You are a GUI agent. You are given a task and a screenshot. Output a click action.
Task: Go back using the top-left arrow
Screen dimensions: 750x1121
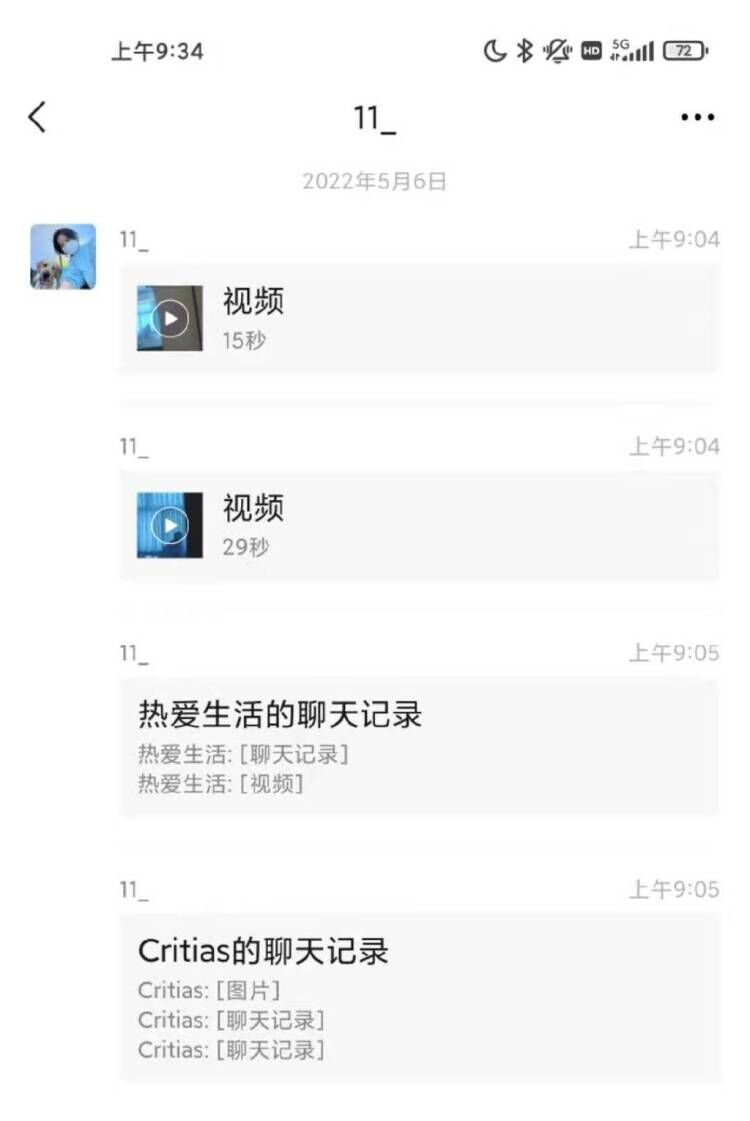pos(37,117)
